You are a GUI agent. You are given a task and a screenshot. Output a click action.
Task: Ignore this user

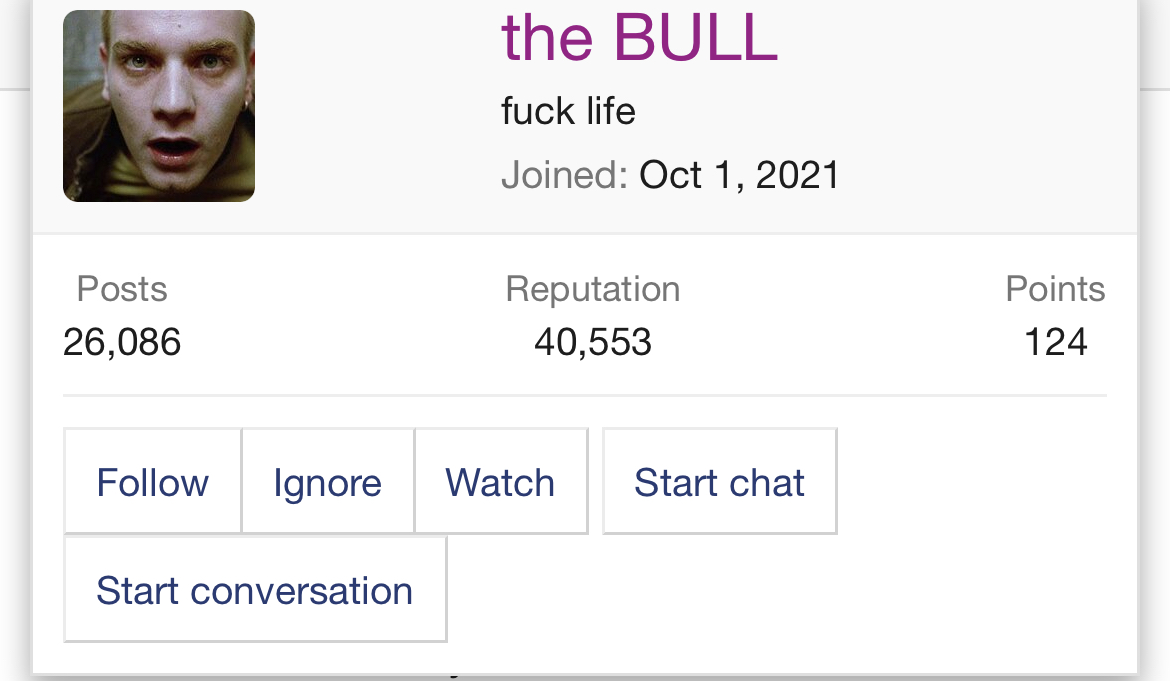328,482
